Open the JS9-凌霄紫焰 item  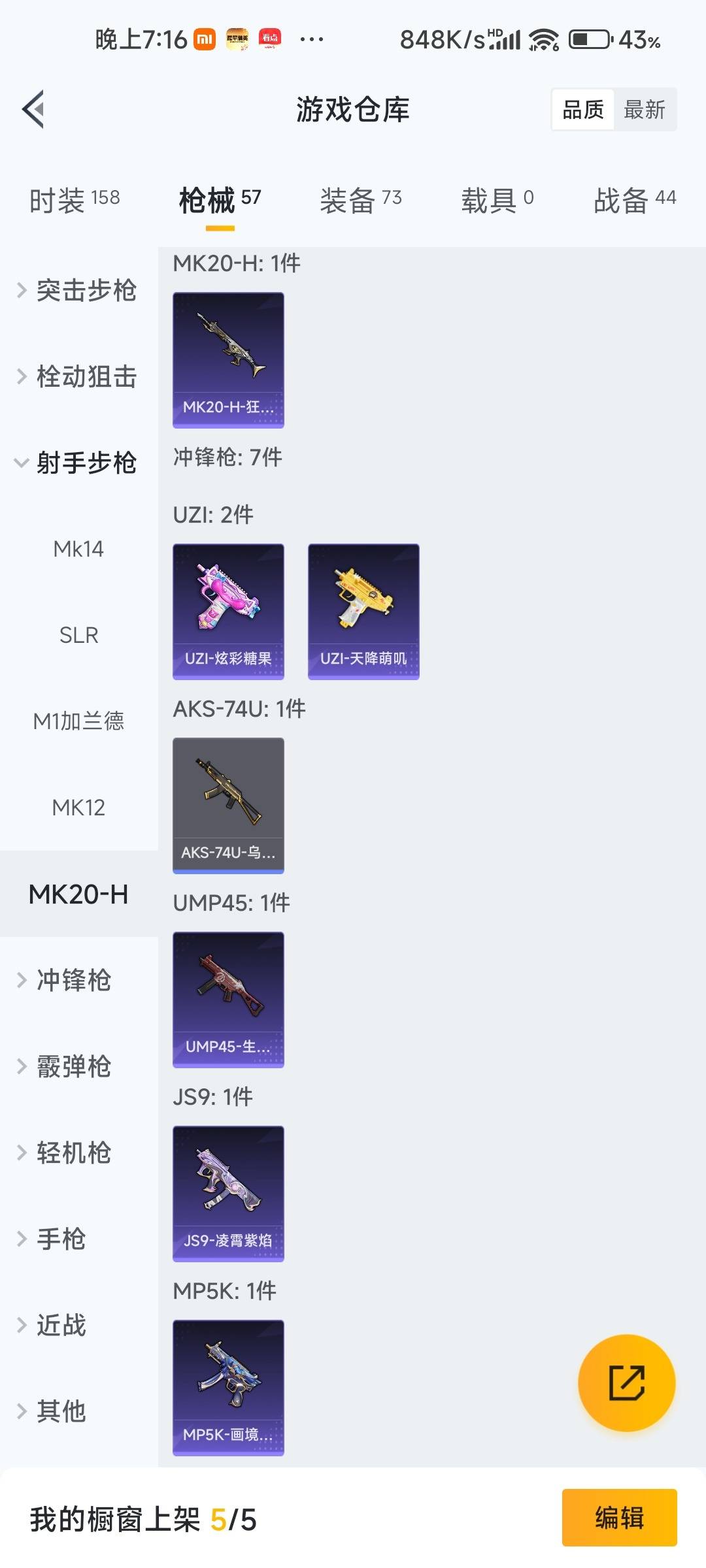(228, 1194)
